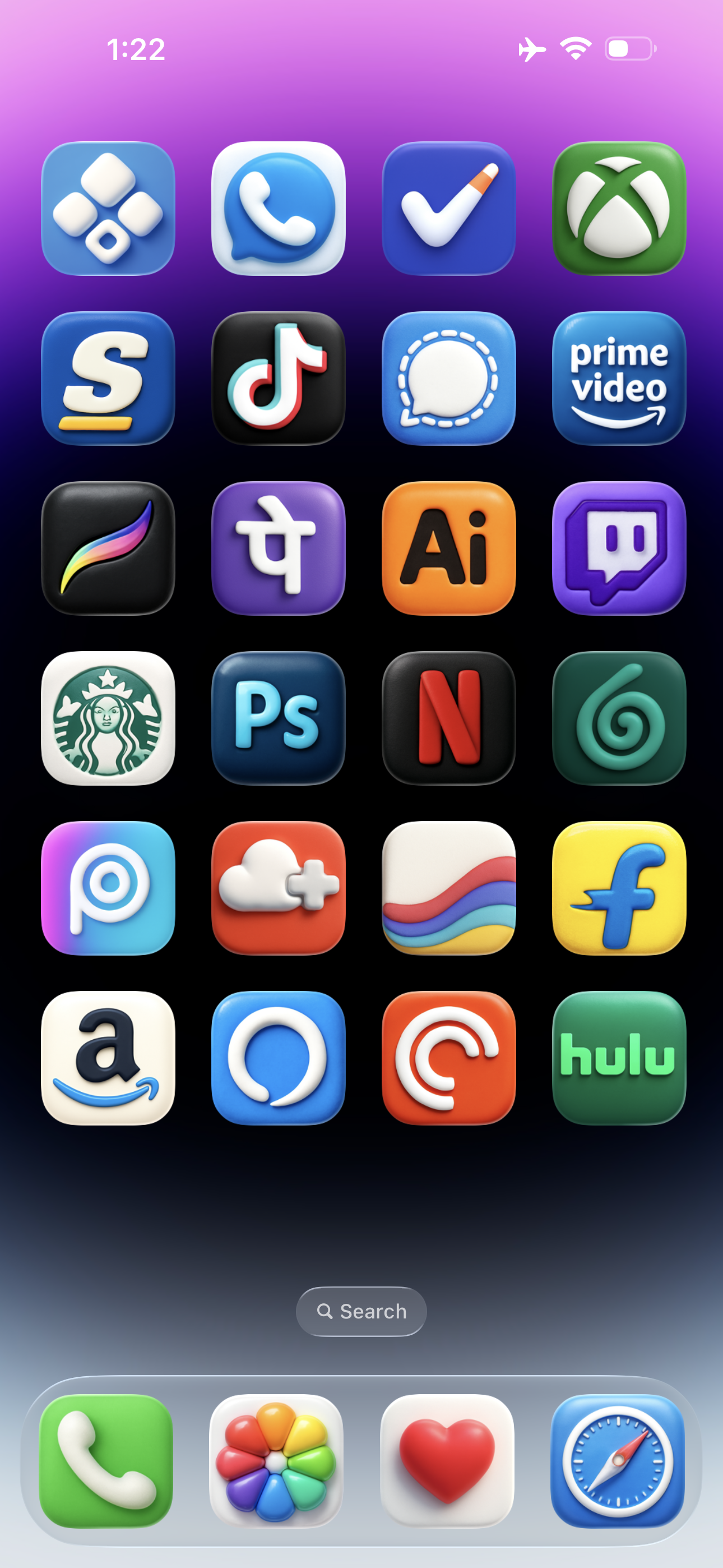
Task: Open the PicsArt app
Action: tap(108, 888)
